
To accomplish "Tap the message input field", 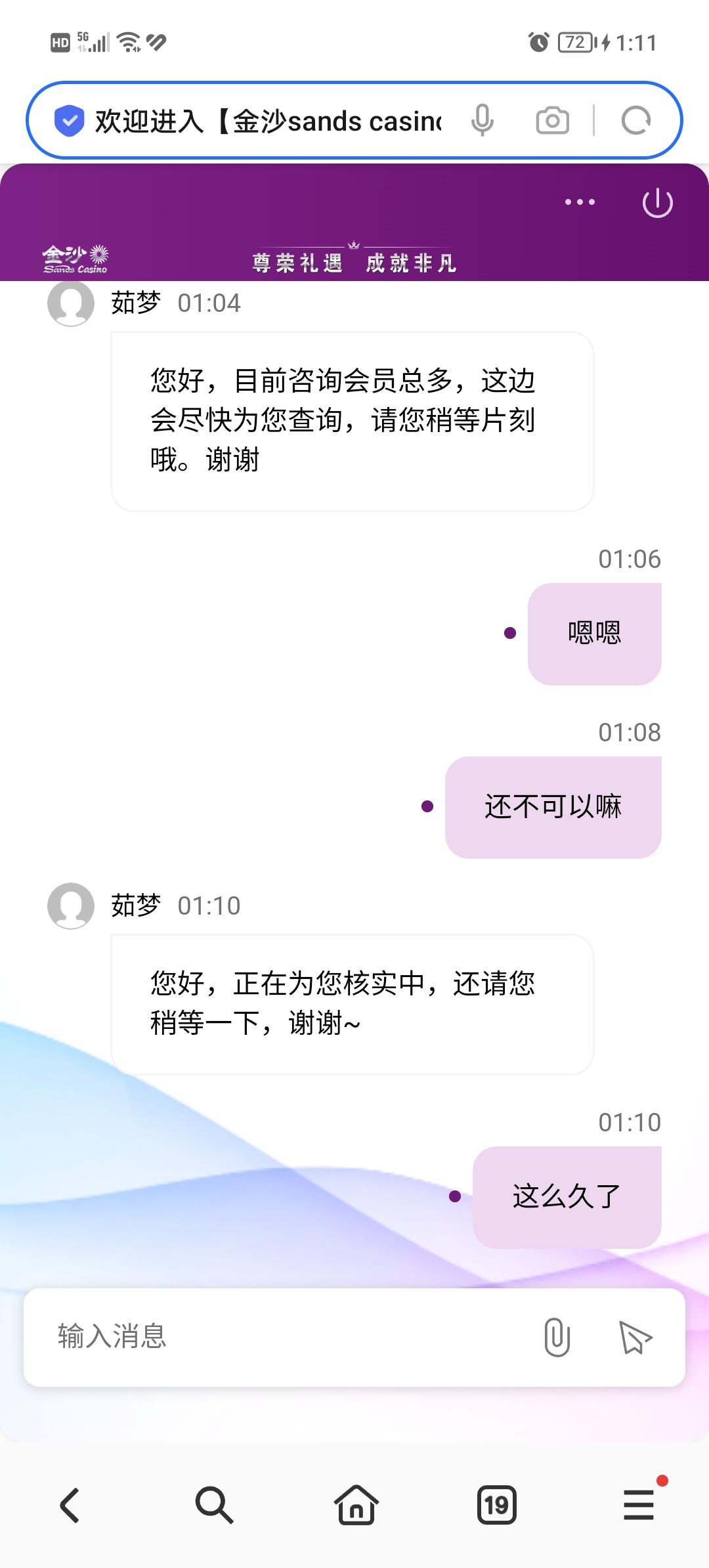I will coord(289,1337).
